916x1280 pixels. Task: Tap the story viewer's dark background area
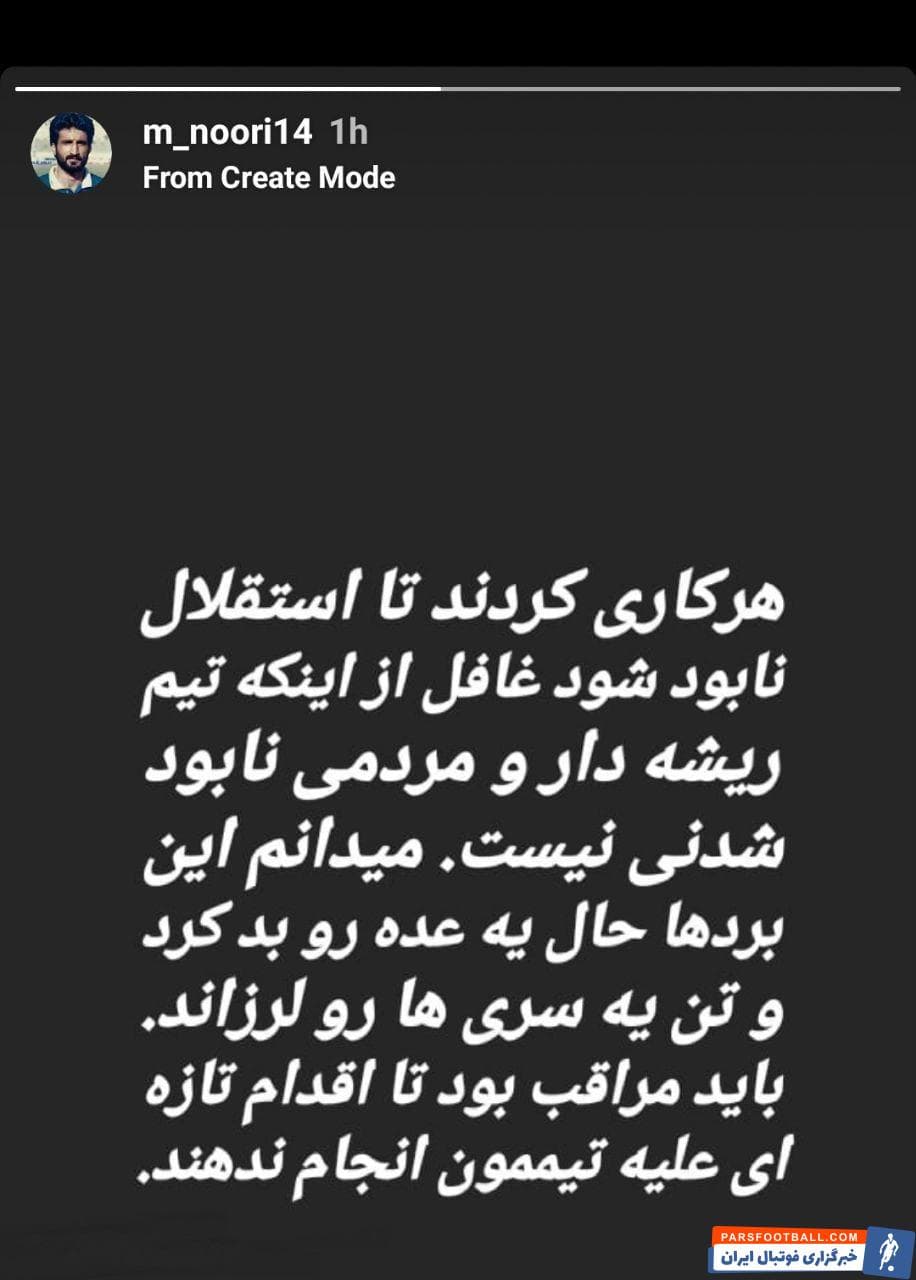[458, 380]
